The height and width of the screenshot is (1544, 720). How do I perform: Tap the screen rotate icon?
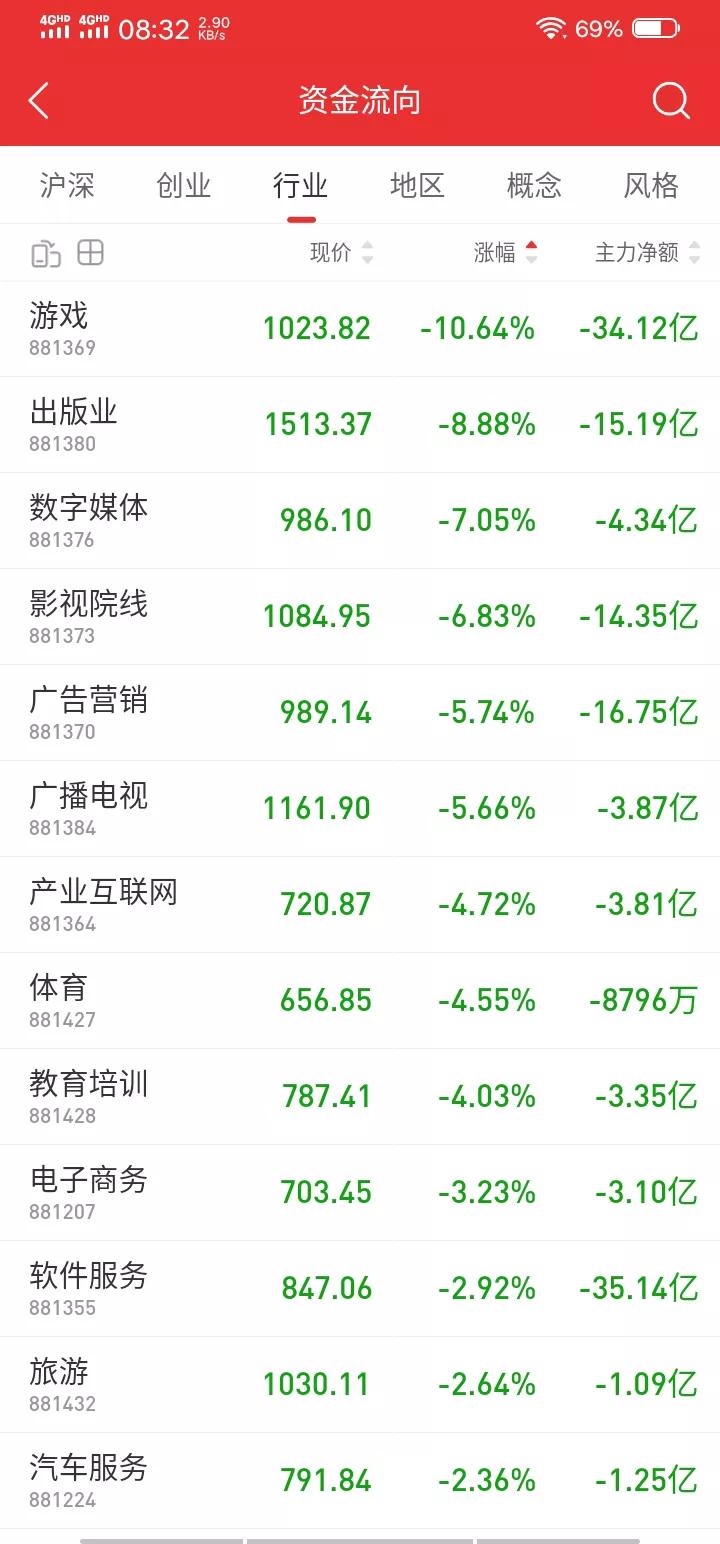(x=46, y=253)
